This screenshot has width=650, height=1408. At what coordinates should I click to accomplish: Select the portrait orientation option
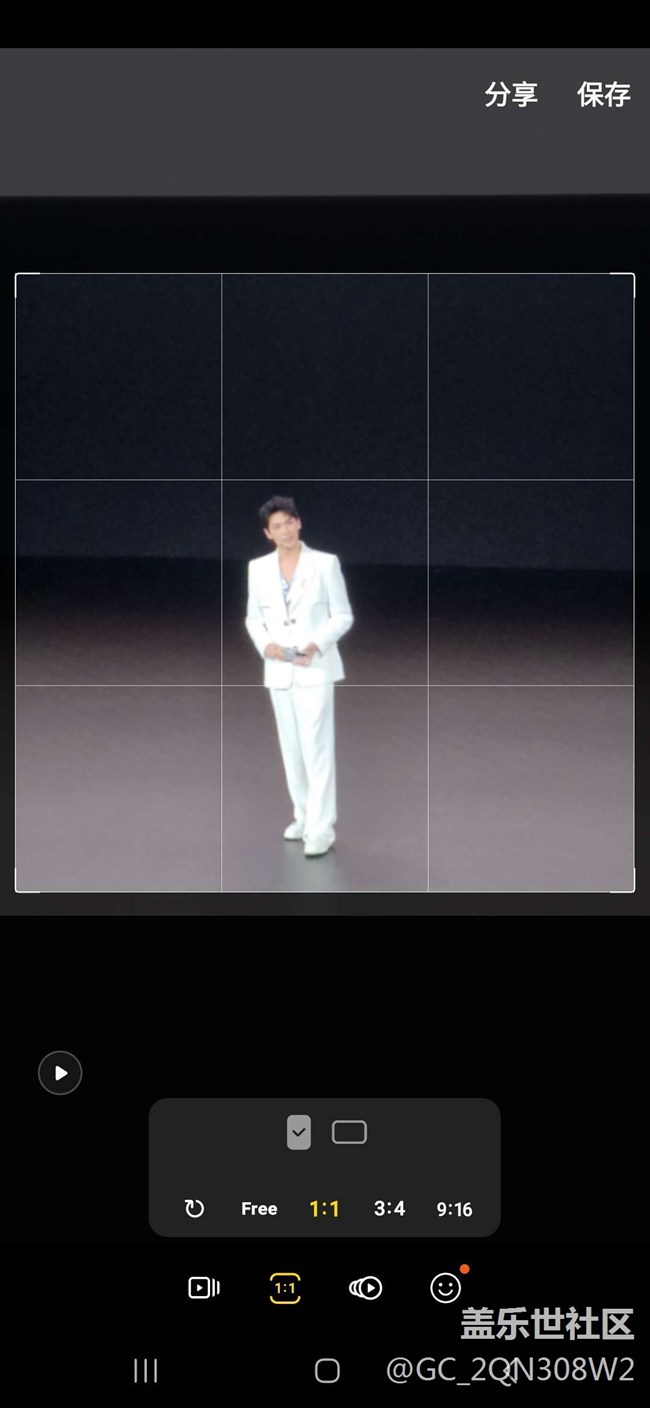click(x=299, y=1132)
